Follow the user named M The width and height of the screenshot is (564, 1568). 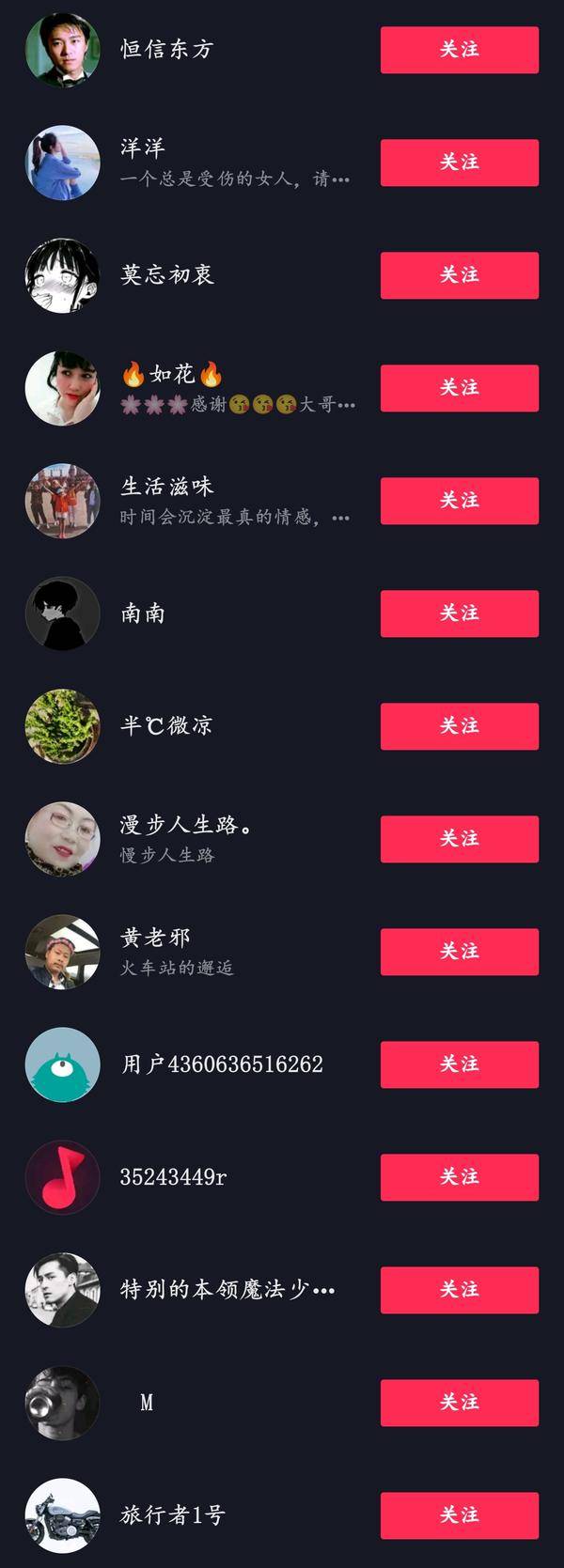[x=459, y=1403]
